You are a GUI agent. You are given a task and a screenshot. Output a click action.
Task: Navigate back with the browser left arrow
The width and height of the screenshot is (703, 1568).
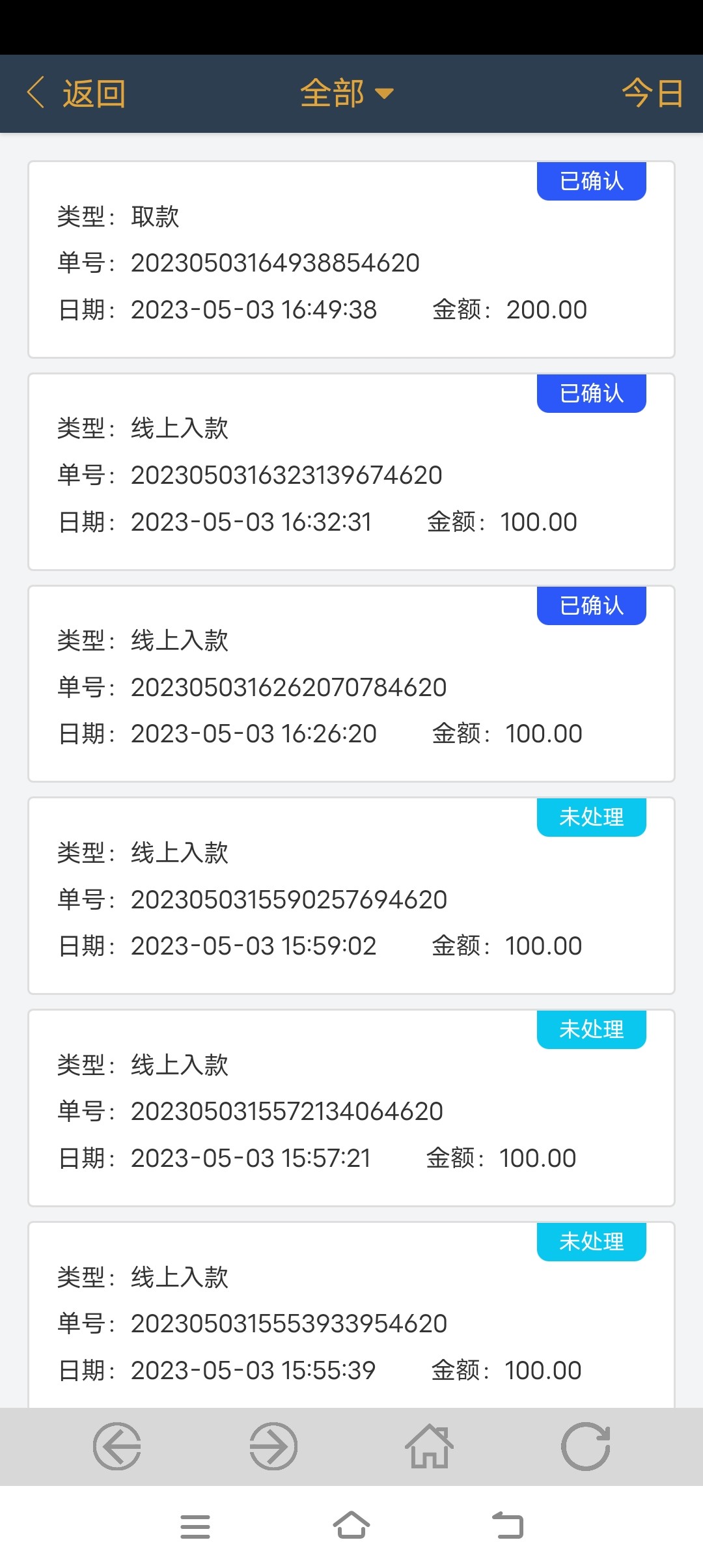click(x=117, y=1446)
